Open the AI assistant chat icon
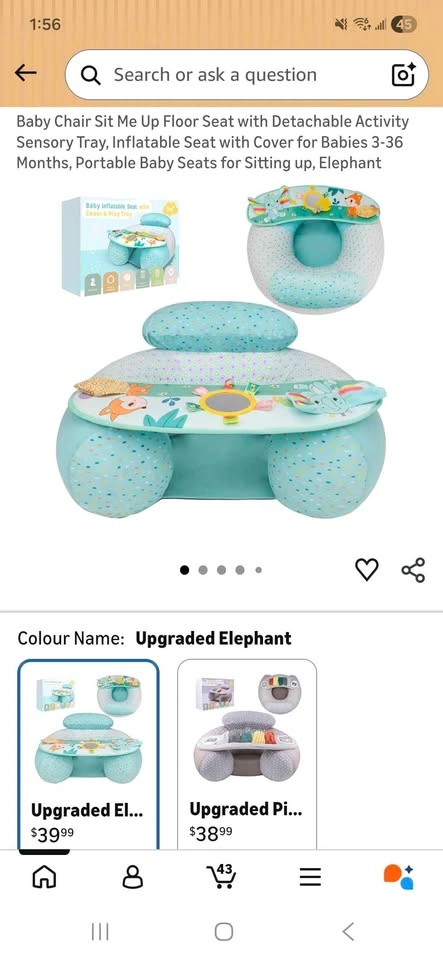443x960 pixels. (x=399, y=877)
